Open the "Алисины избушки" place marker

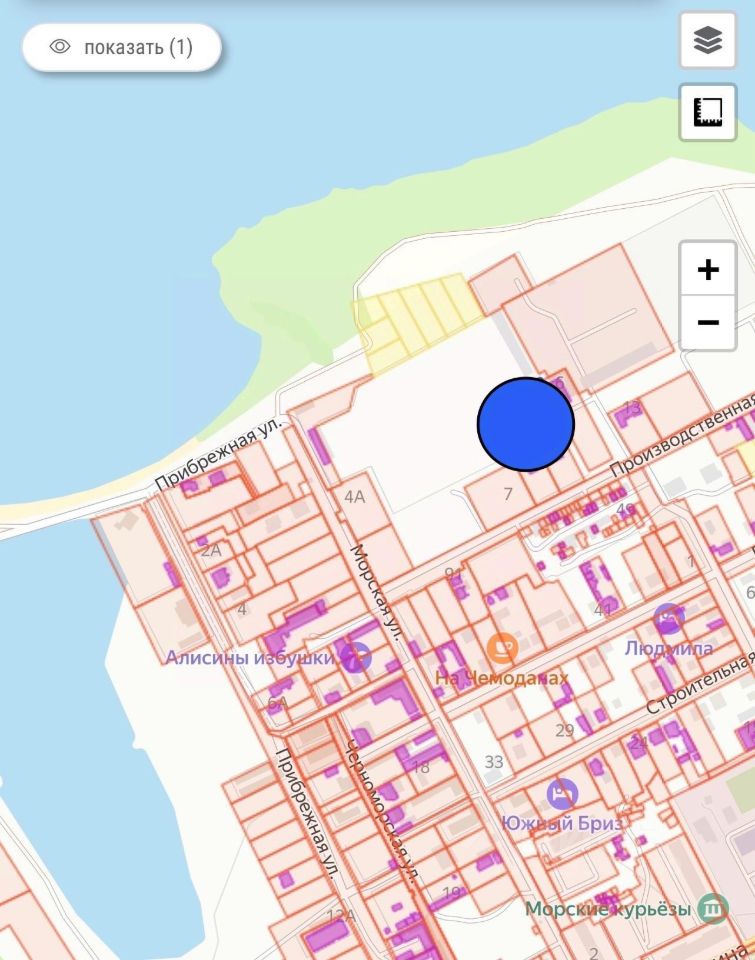point(355,657)
